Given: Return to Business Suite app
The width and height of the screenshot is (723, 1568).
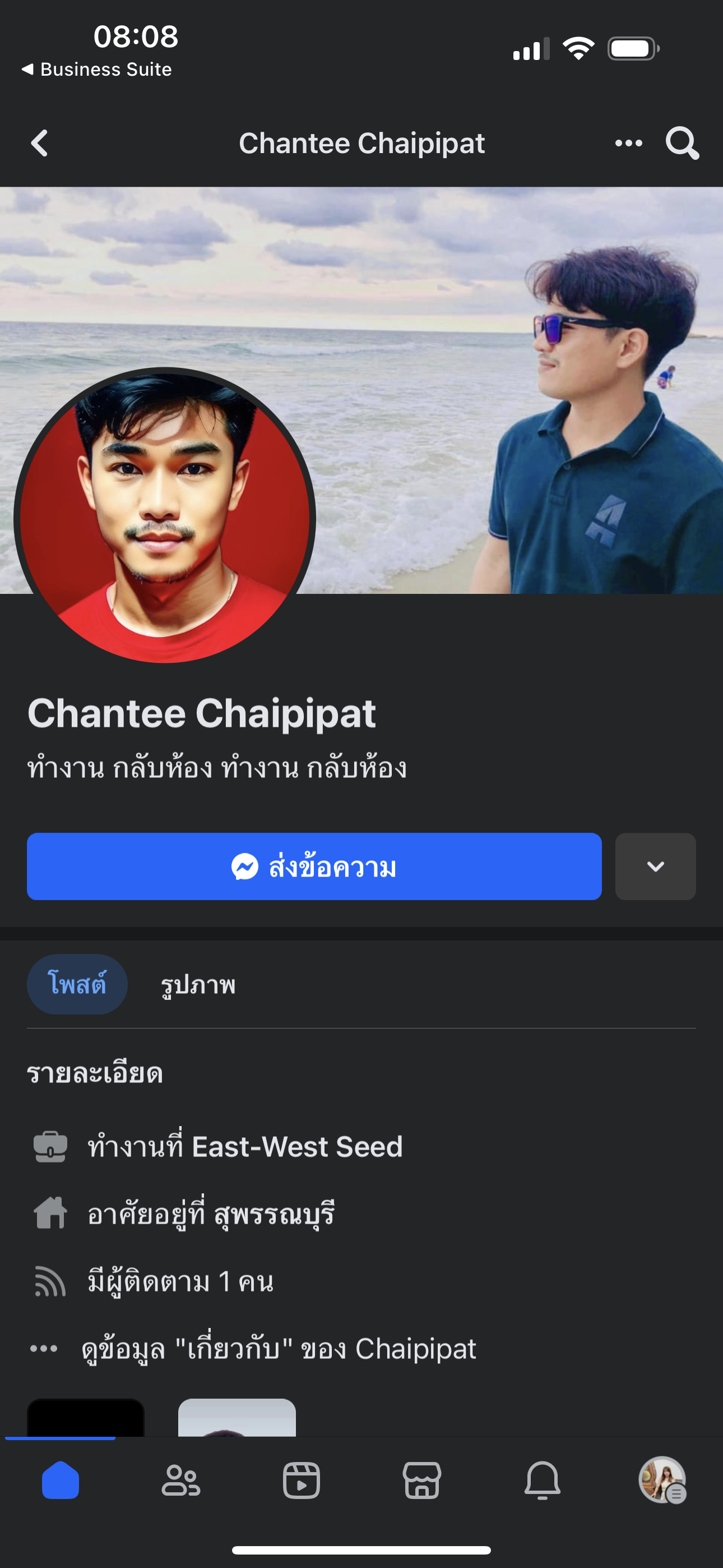Looking at the screenshot, I should (x=98, y=70).
